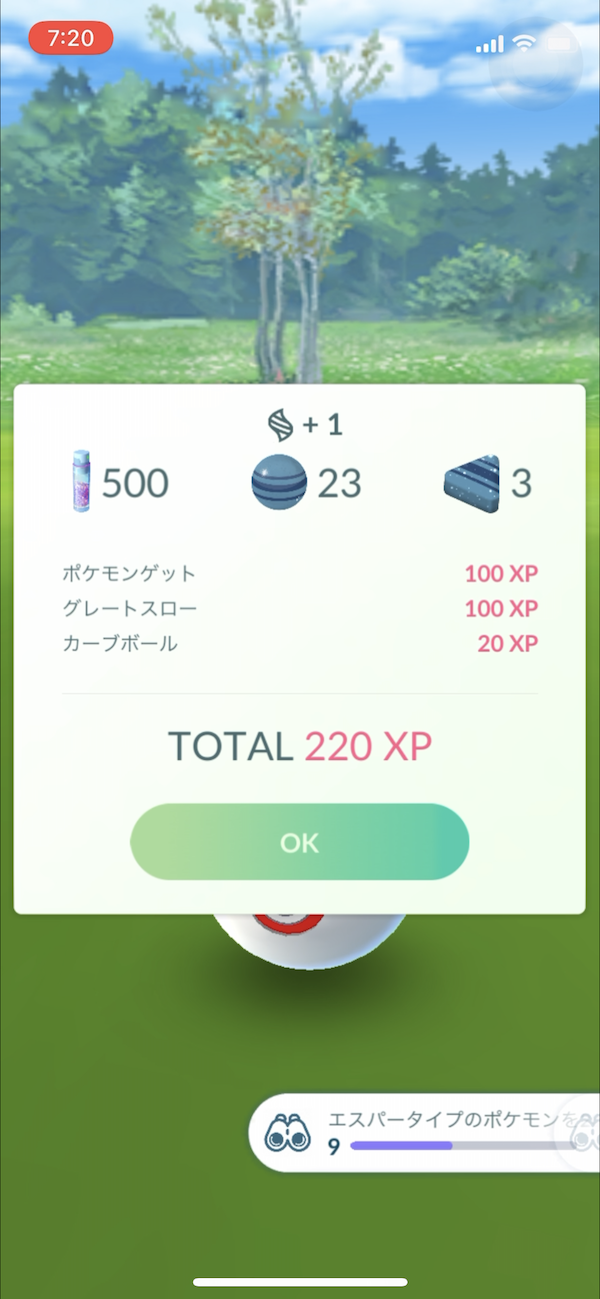Open the Psychic-type research task banner
Screen dimensions: 600x1299
tap(430, 1131)
